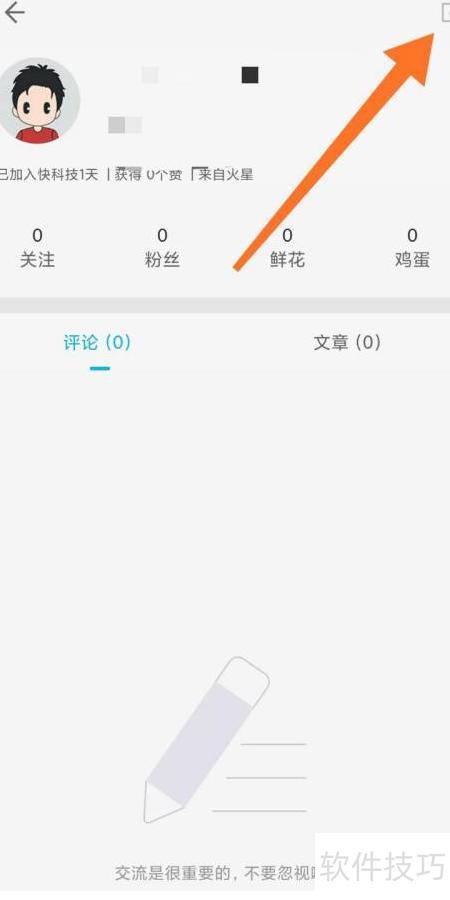450x900 pixels.
Task: View the 关注 following list
Action: (37, 248)
